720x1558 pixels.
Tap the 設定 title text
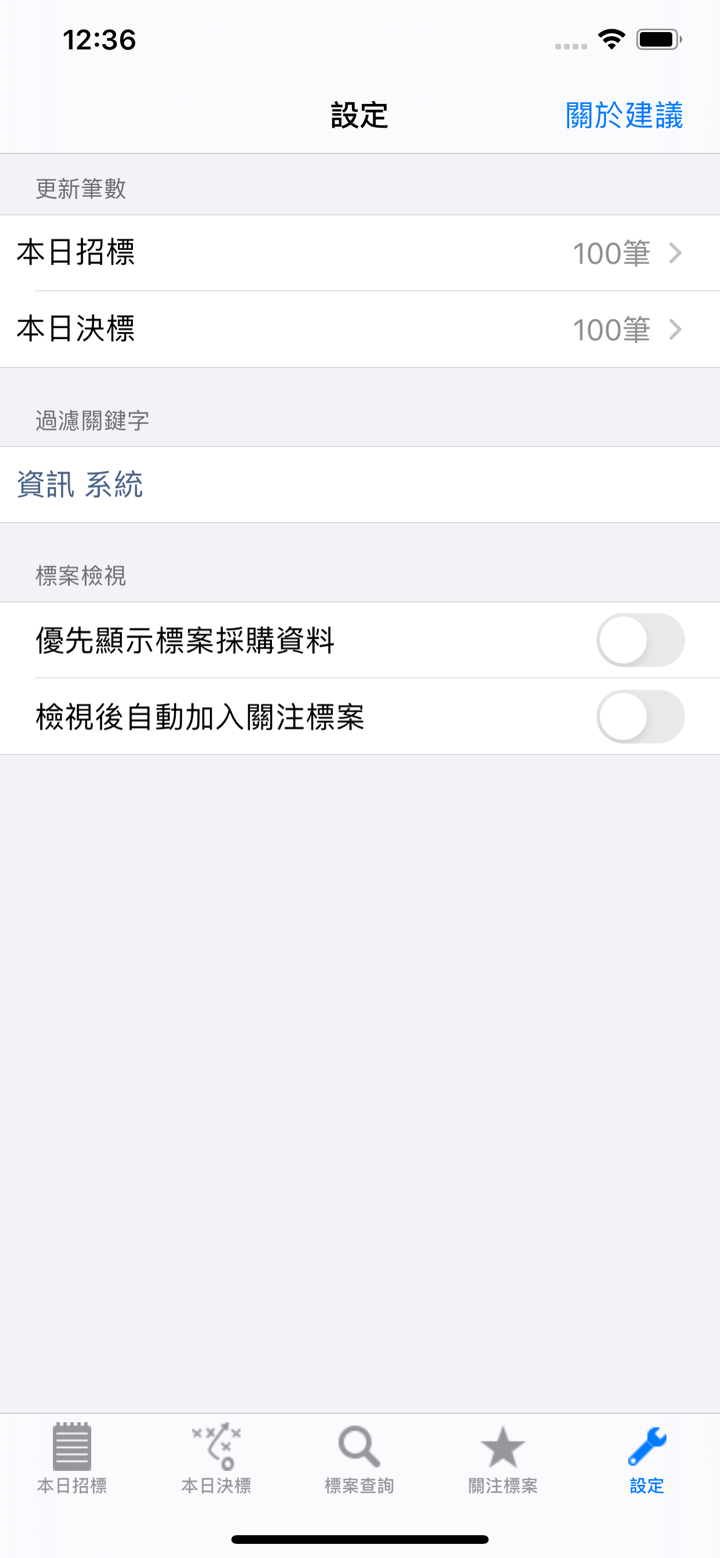click(x=360, y=115)
